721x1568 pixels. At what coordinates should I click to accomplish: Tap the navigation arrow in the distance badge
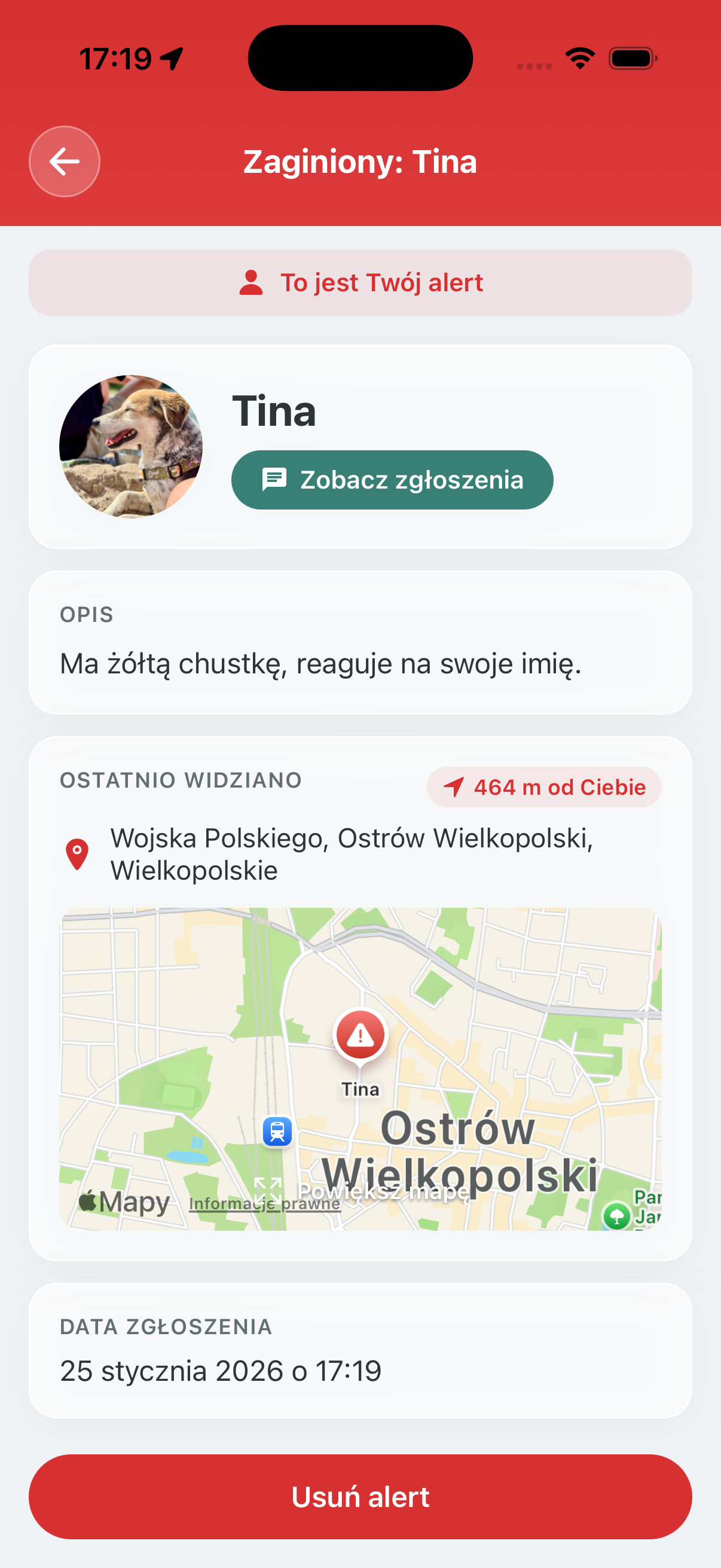pyautogui.click(x=454, y=786)
